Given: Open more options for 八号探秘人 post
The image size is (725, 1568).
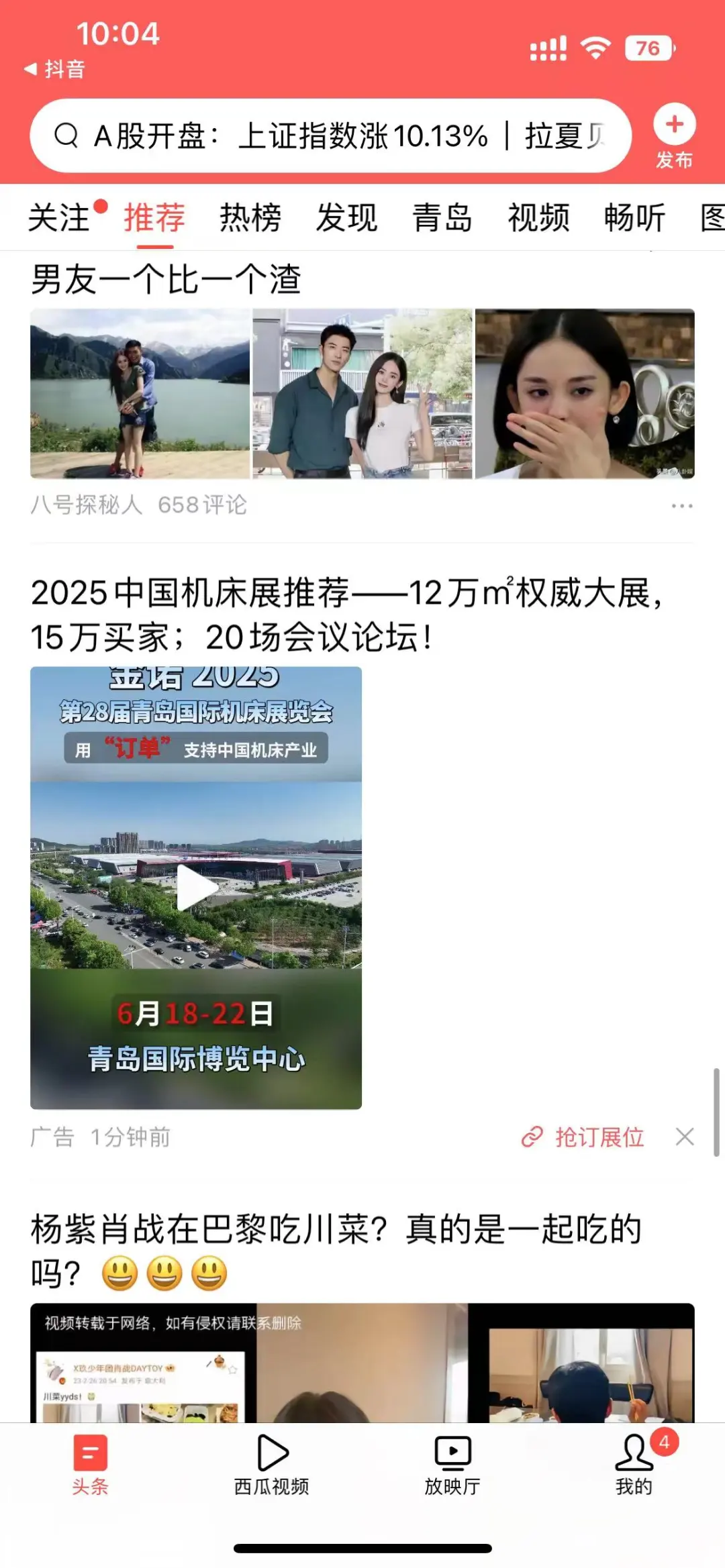Looking at the screenshot, I should click(682, 506).
